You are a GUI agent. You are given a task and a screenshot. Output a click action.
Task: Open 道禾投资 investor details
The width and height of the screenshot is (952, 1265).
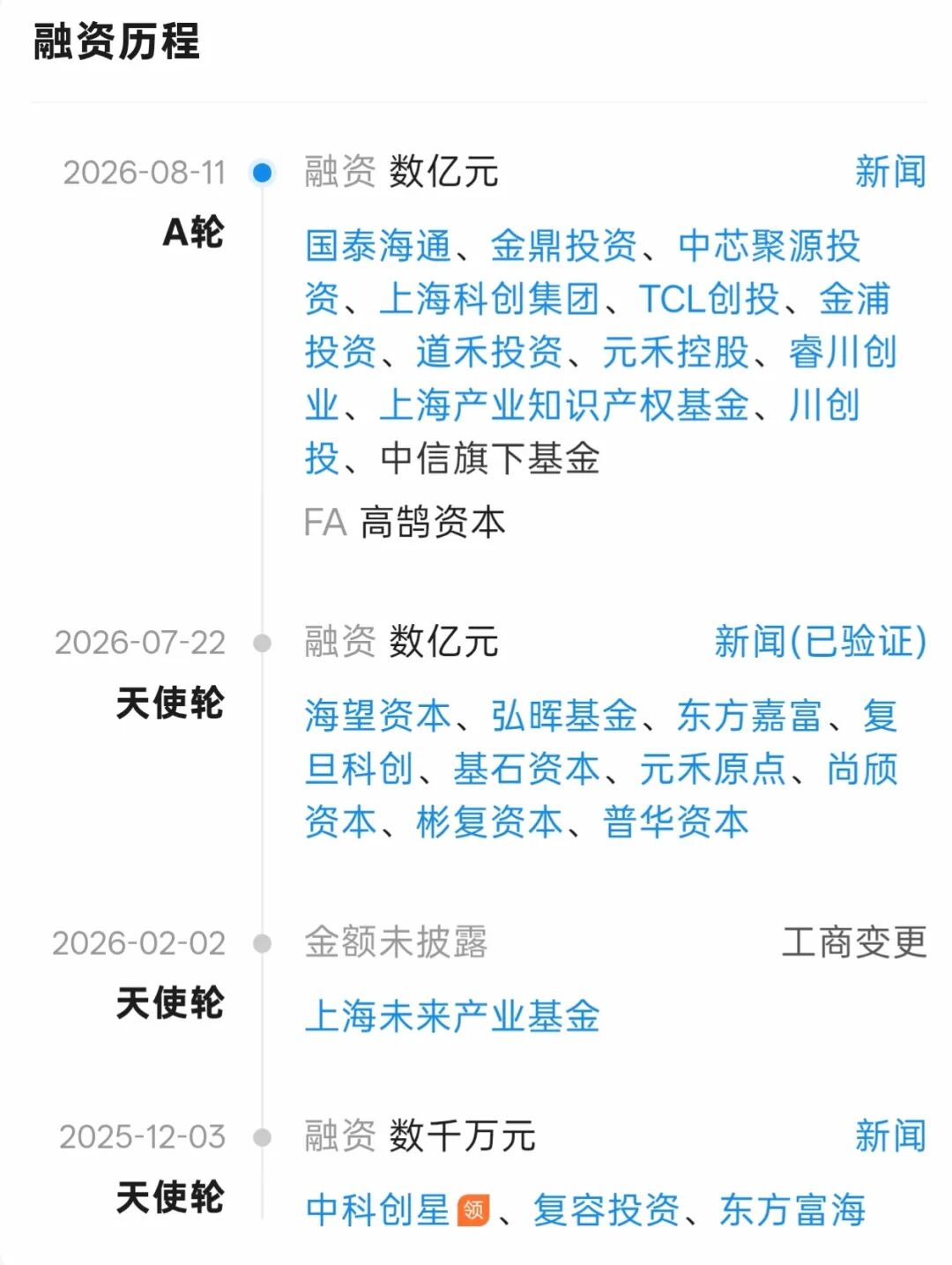[489, 352]
